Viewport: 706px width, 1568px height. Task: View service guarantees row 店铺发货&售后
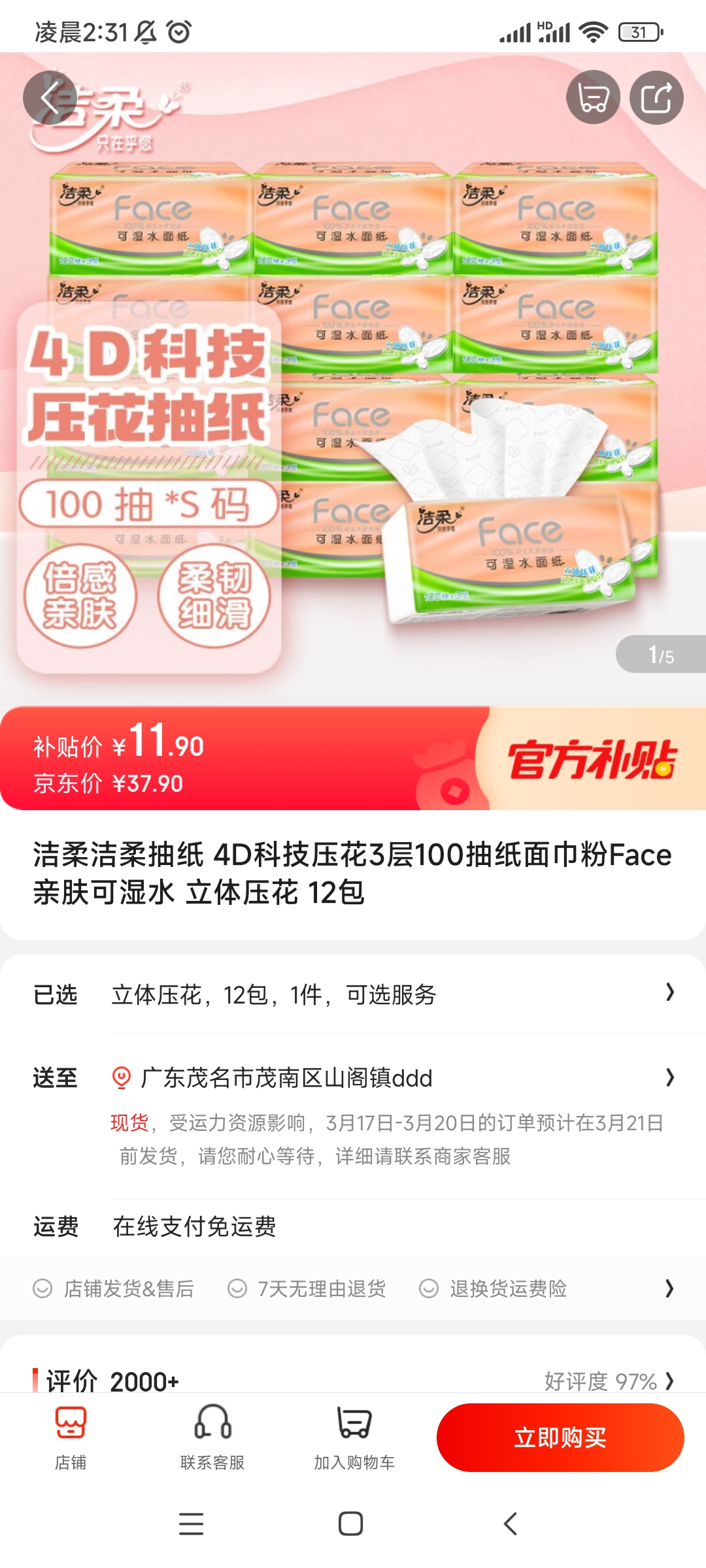point(353,1288)
